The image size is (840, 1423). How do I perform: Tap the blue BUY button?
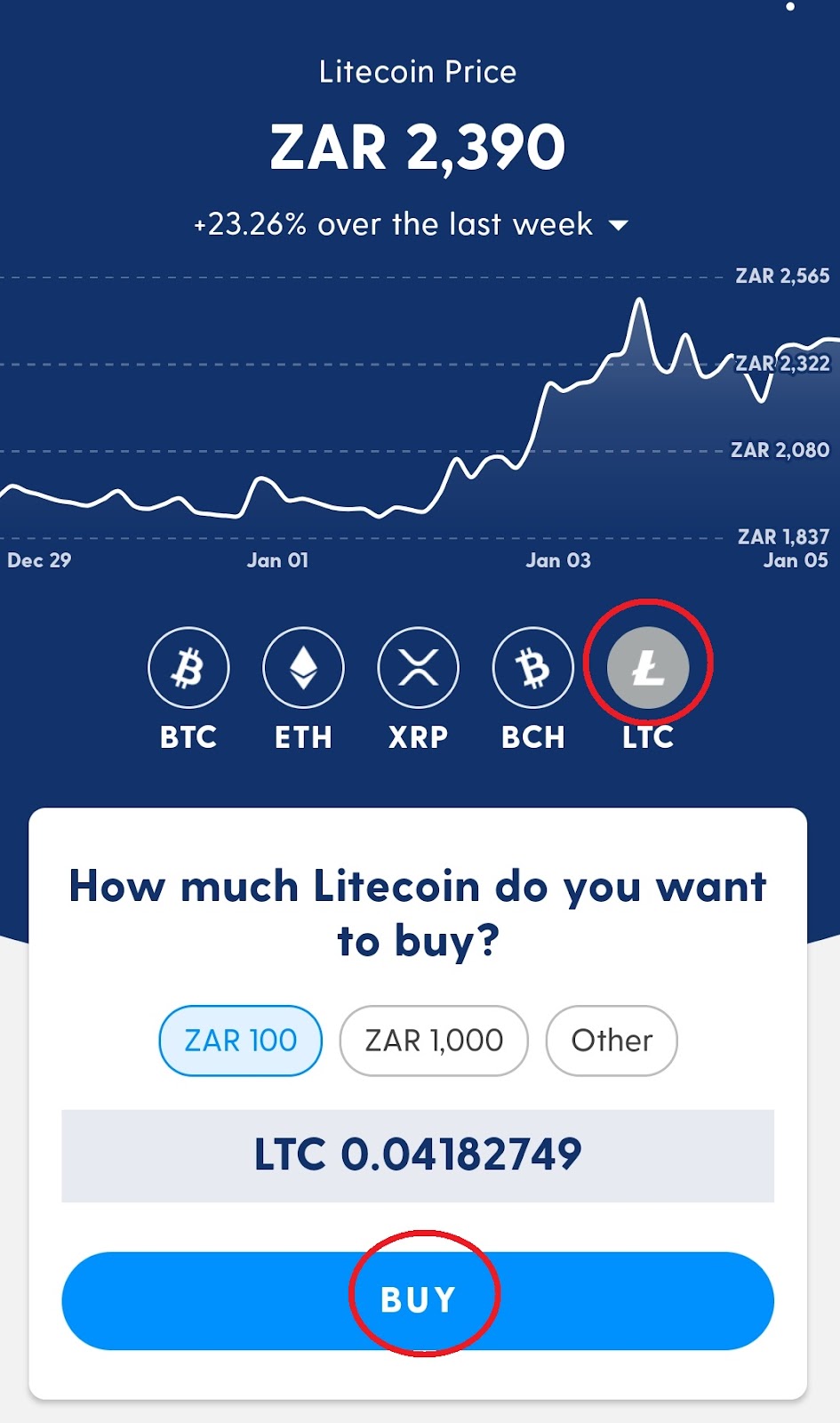coord(418,1300)
